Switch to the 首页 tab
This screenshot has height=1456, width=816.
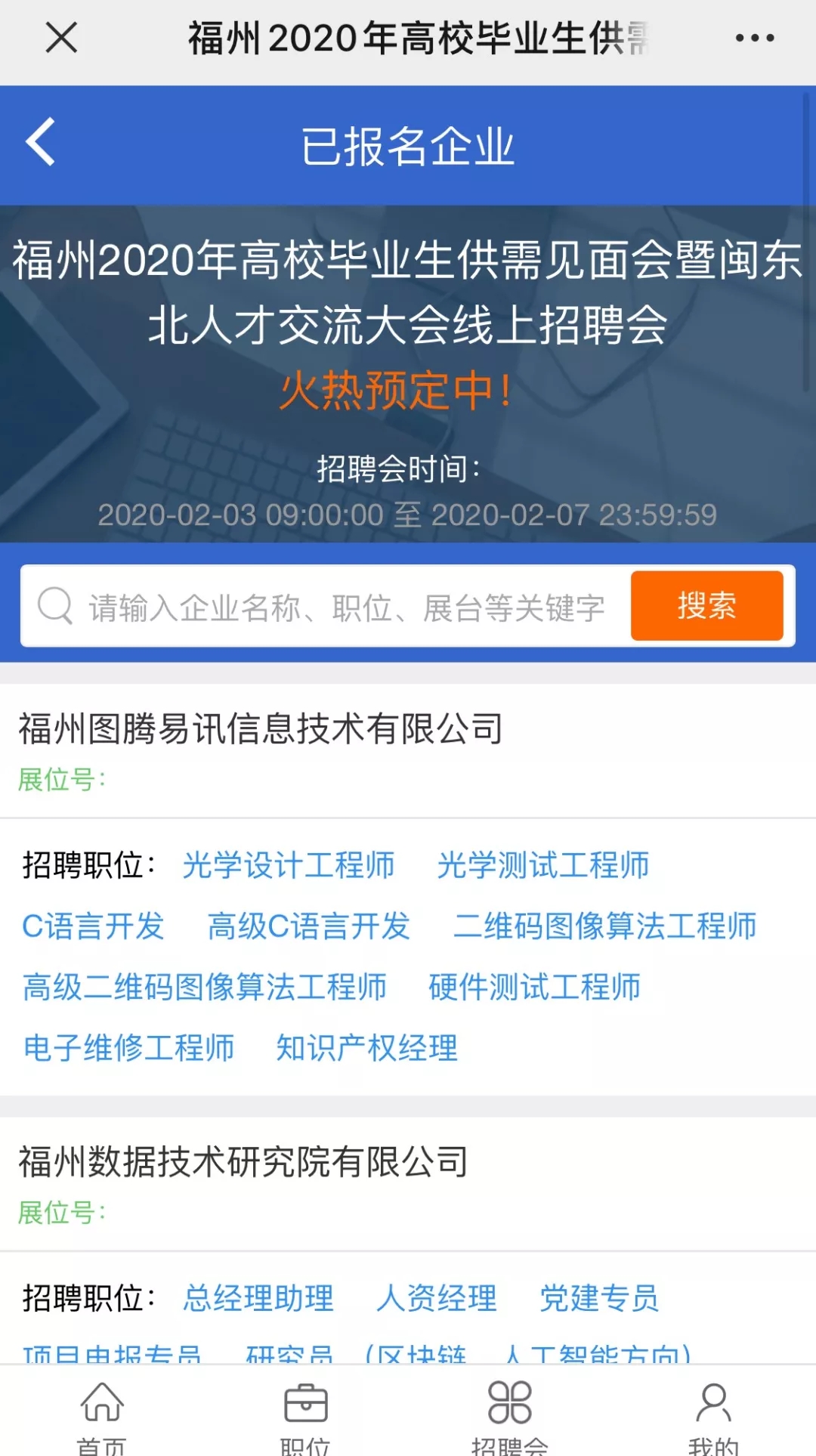coord(102,1414)
